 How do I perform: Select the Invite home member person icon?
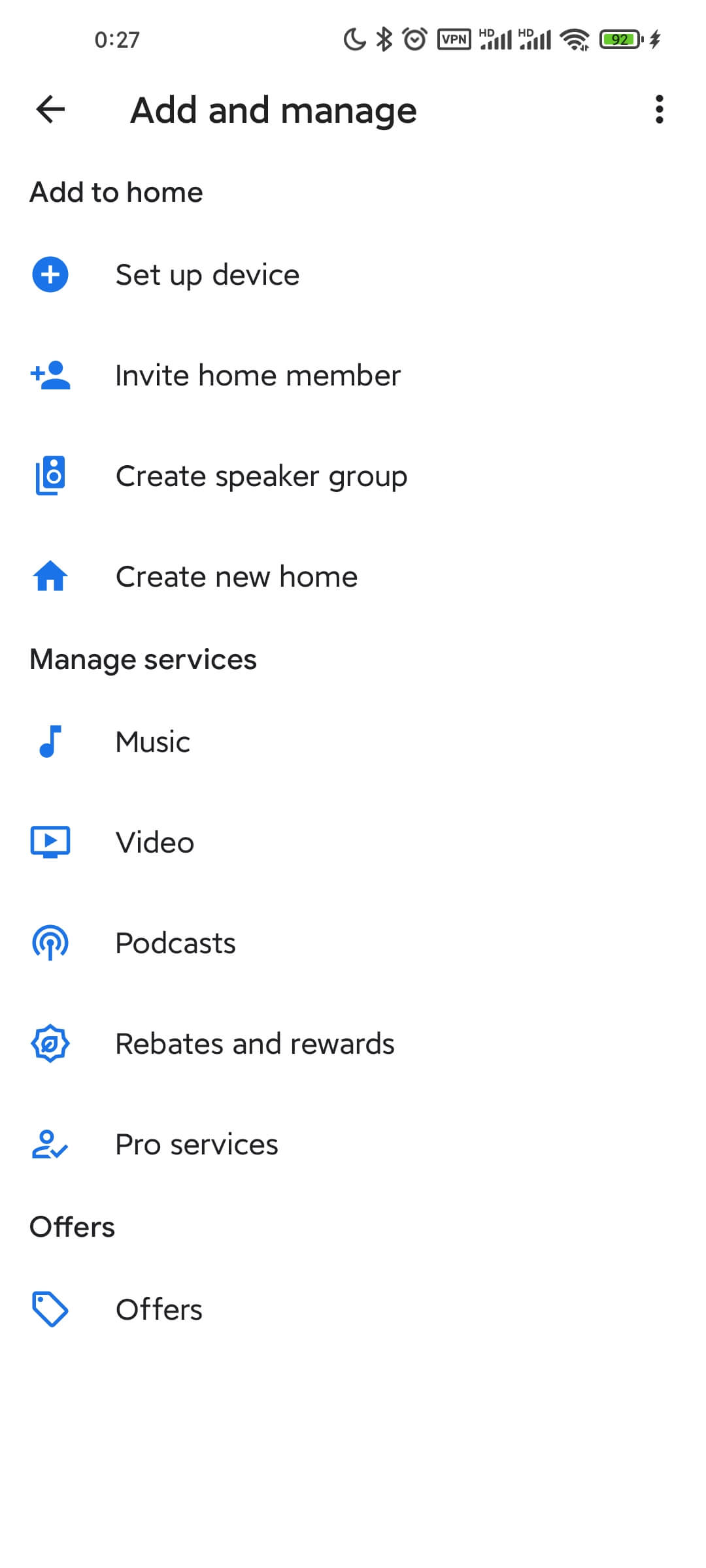[50, 375]
